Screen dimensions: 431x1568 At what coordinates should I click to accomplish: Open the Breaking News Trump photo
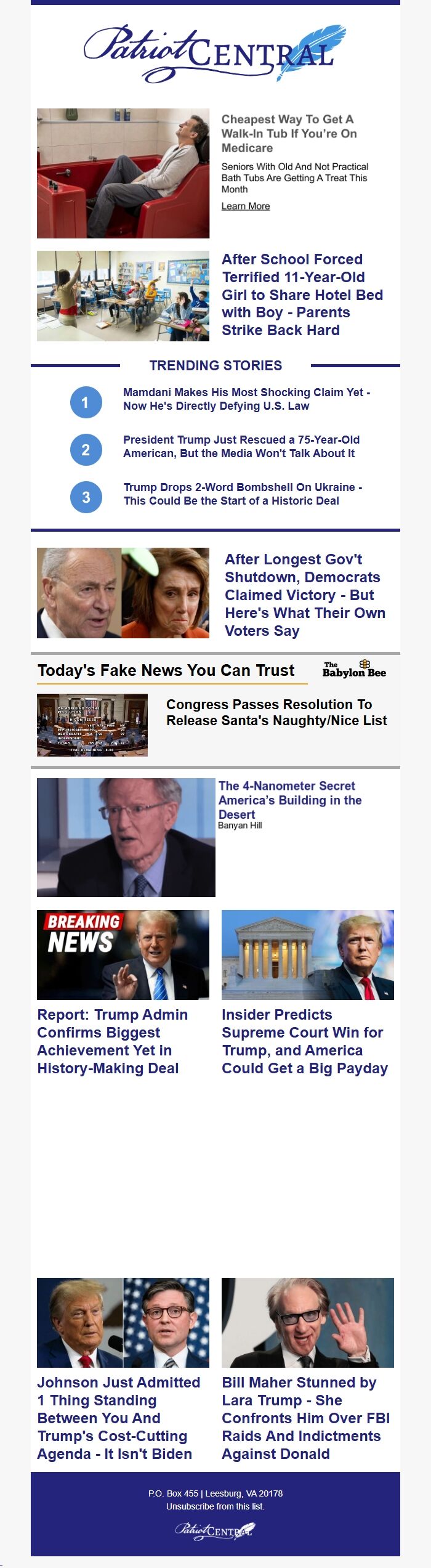click(123, 954)
